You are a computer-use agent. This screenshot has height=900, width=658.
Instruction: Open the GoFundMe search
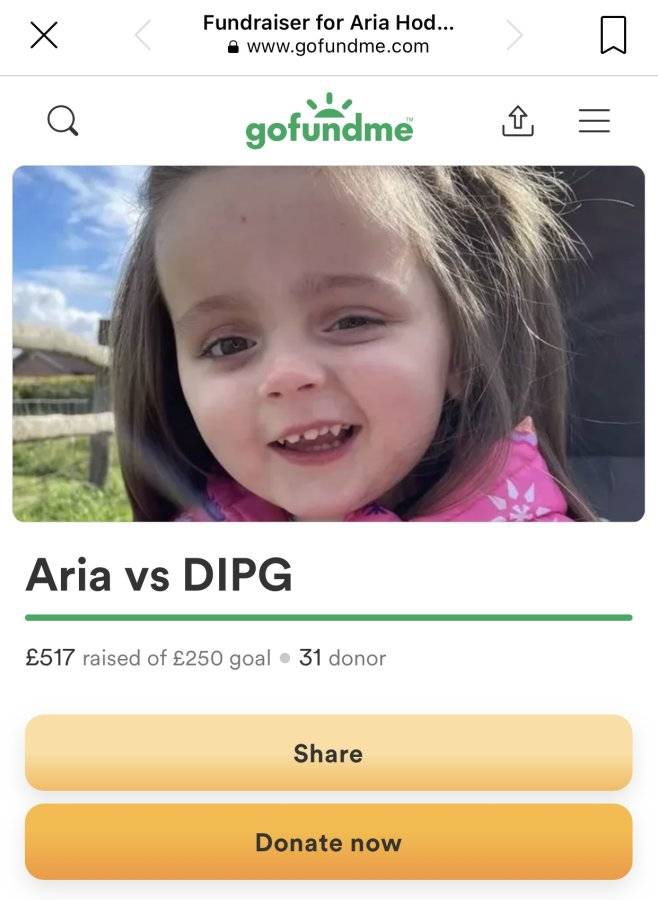tap(63, 121)
